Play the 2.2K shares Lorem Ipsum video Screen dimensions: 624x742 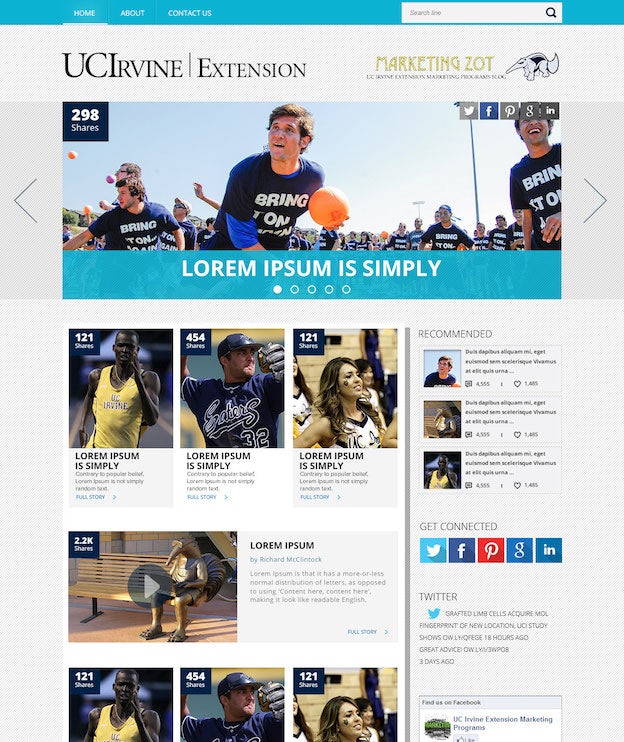149,586
